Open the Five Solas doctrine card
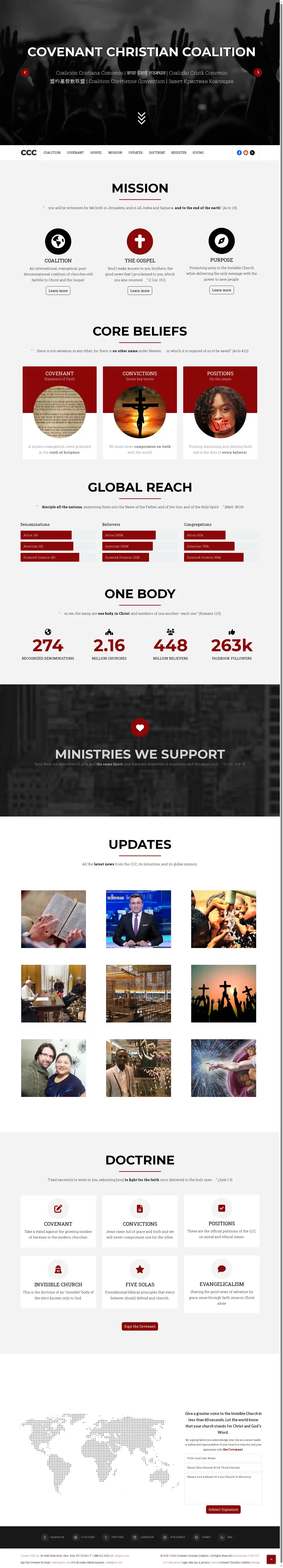283x1568 pixels. pyautogui.click(x=140, y=1279)
